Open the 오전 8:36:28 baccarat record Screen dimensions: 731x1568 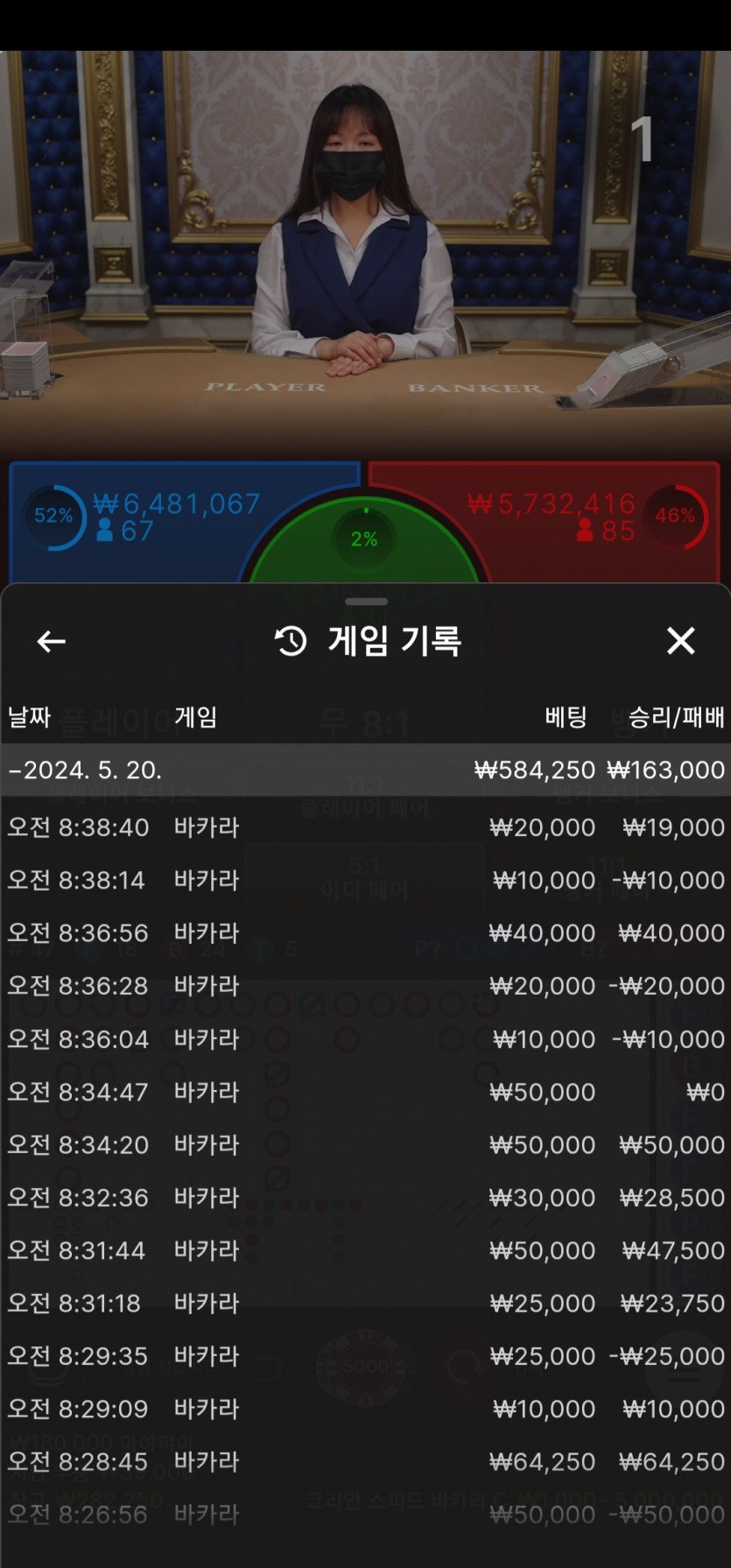point(365,986)
